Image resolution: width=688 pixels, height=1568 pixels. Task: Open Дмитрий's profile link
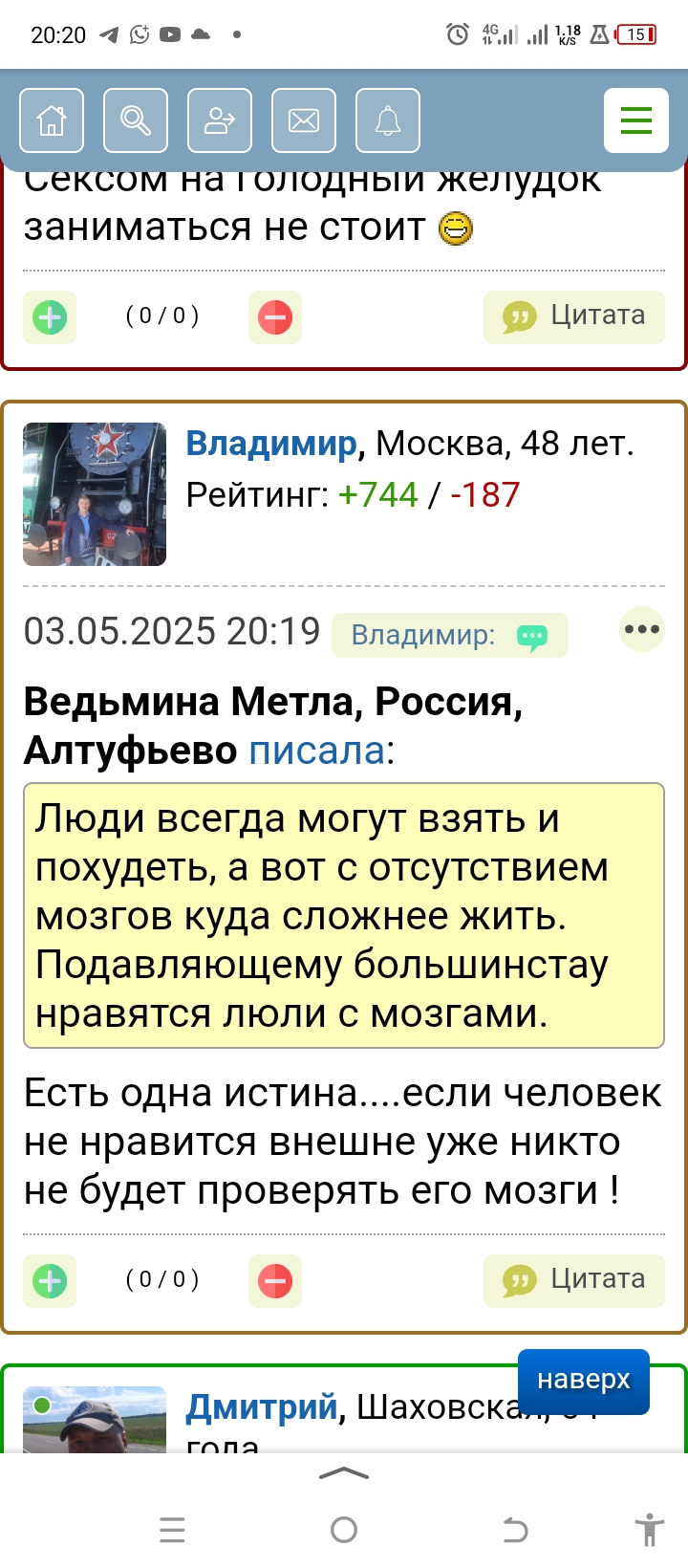coord(262,1407)
